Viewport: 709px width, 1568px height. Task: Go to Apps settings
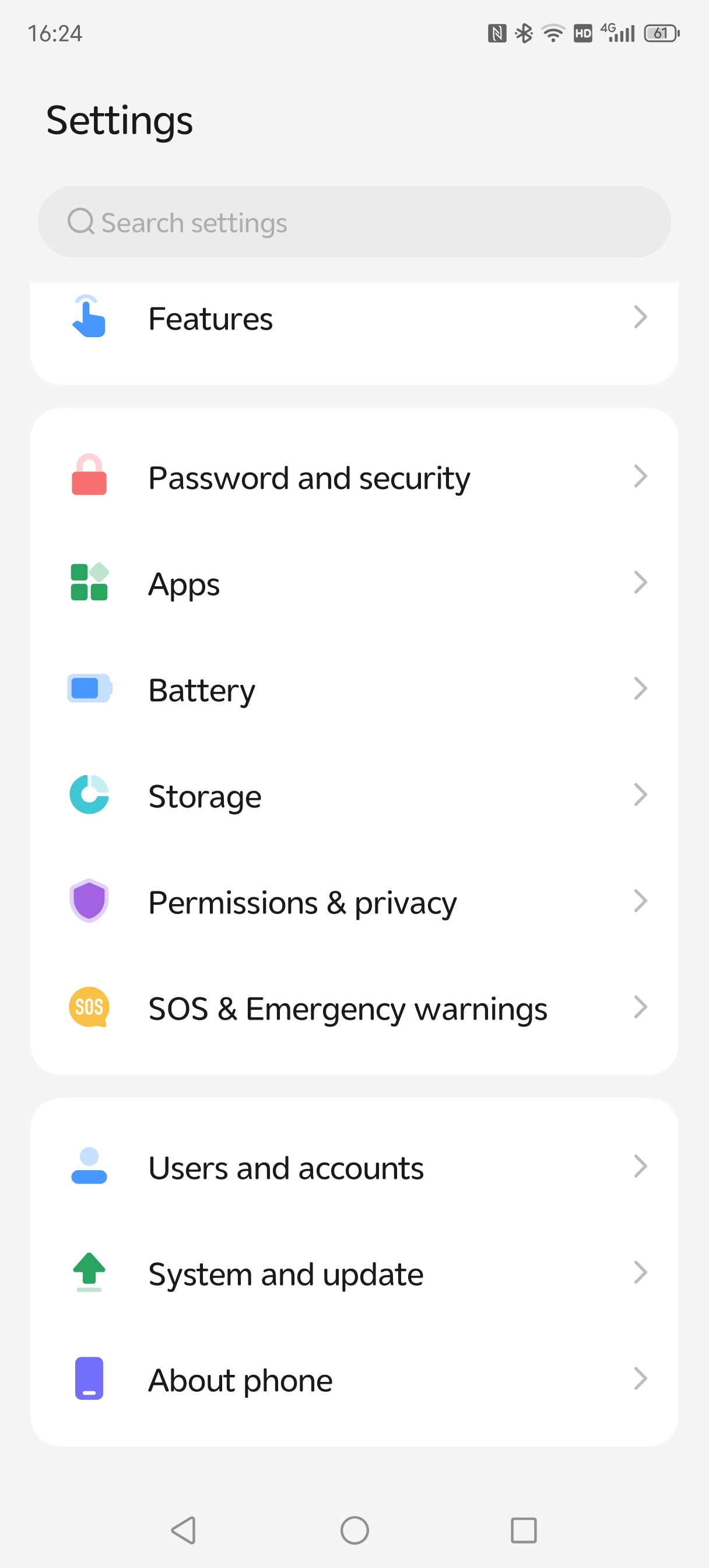(x=354, y=583)
